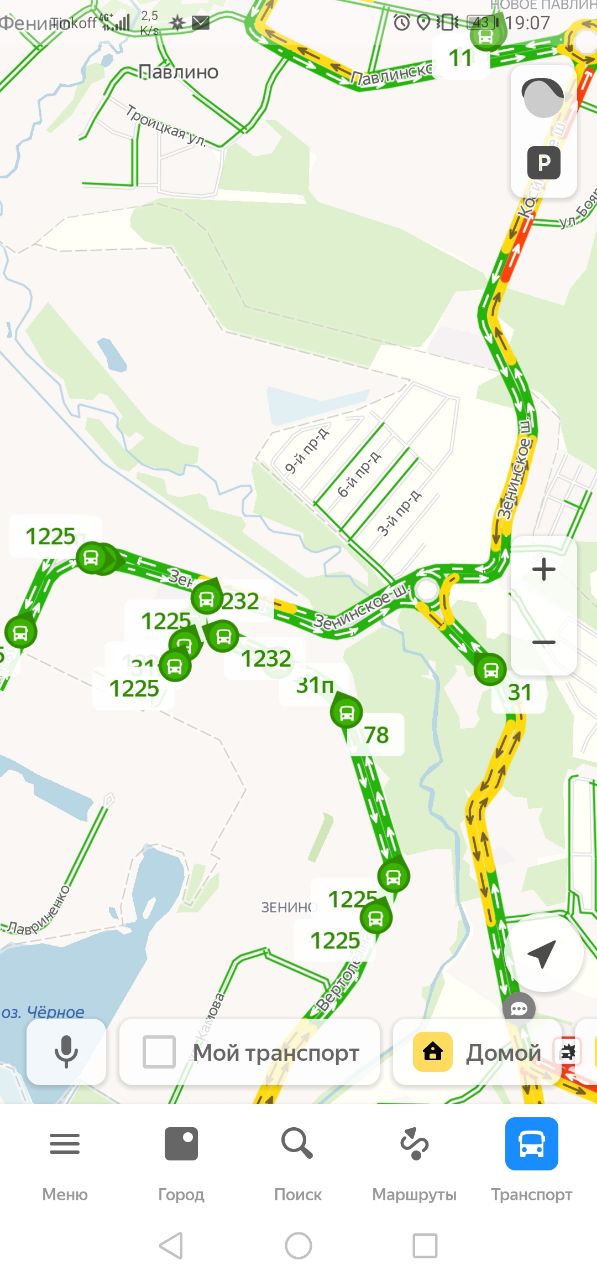597x1280 pixels.
Task: Start voice search with the microphone
Action: [66, 1052]
